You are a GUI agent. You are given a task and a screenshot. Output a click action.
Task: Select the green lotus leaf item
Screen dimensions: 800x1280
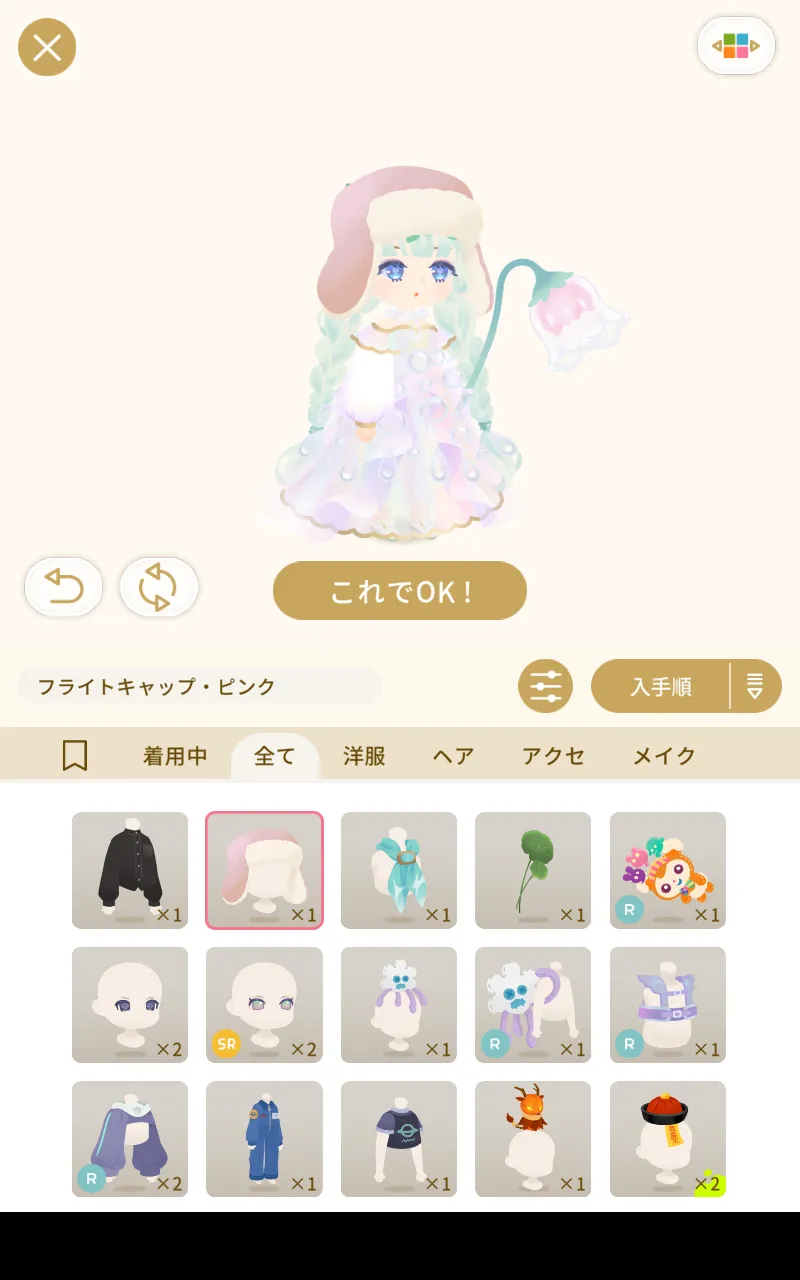coord(533,870)
